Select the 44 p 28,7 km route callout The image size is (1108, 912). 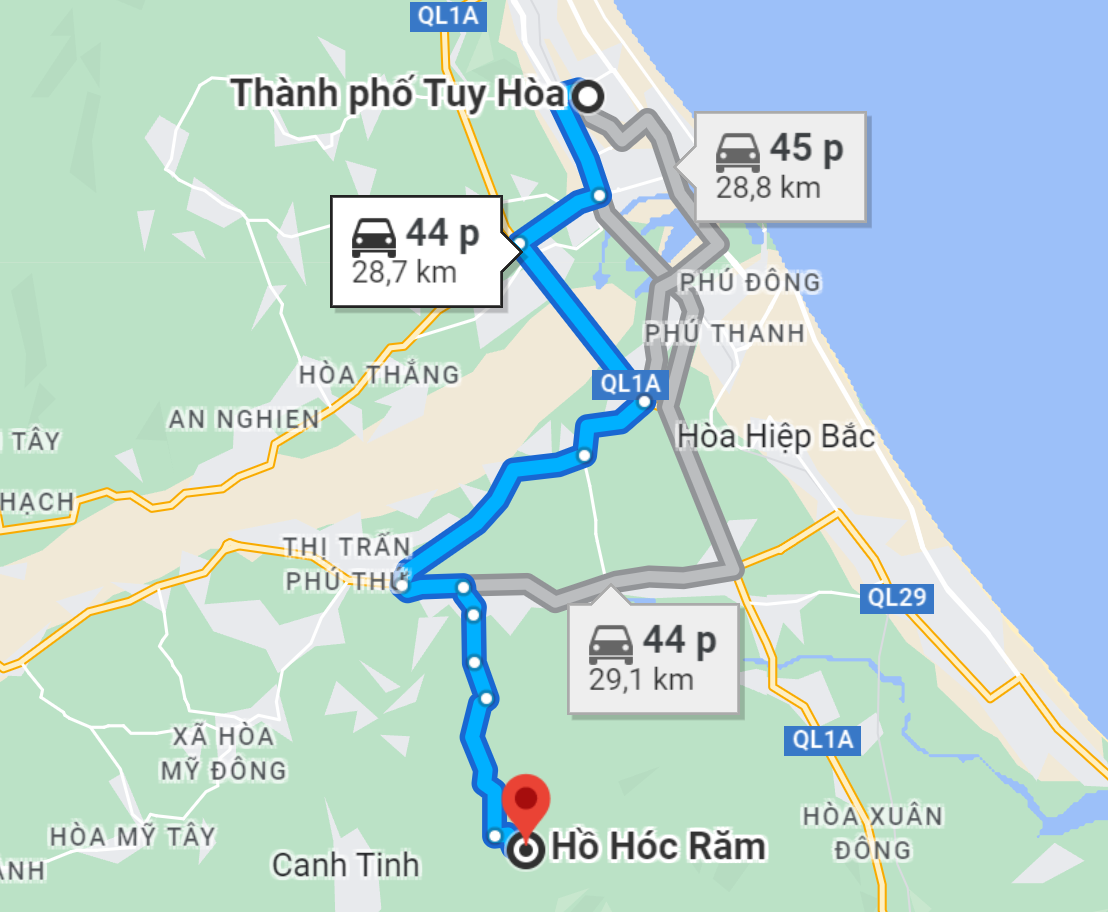(x=415, y=251)
